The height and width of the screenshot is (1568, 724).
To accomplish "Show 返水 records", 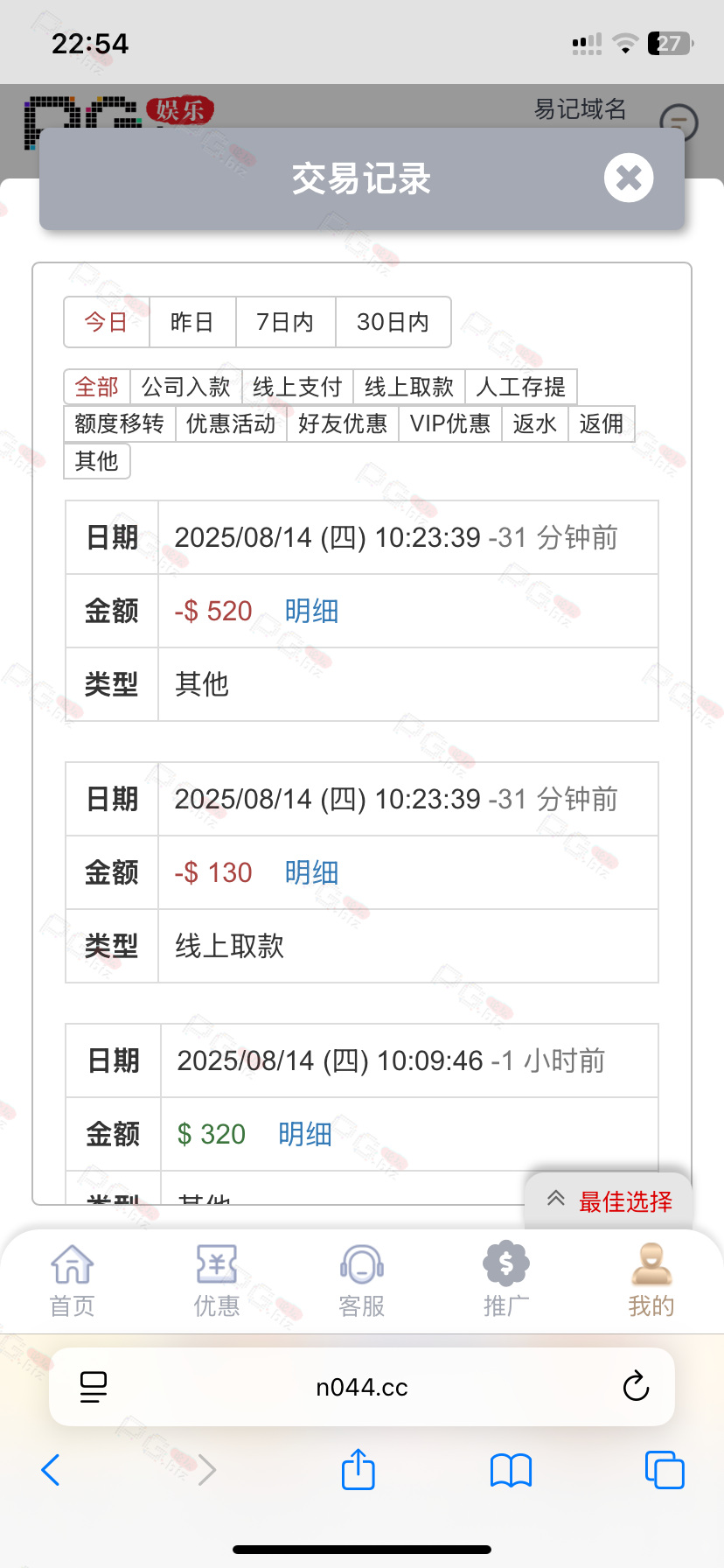I will [535, 423].
